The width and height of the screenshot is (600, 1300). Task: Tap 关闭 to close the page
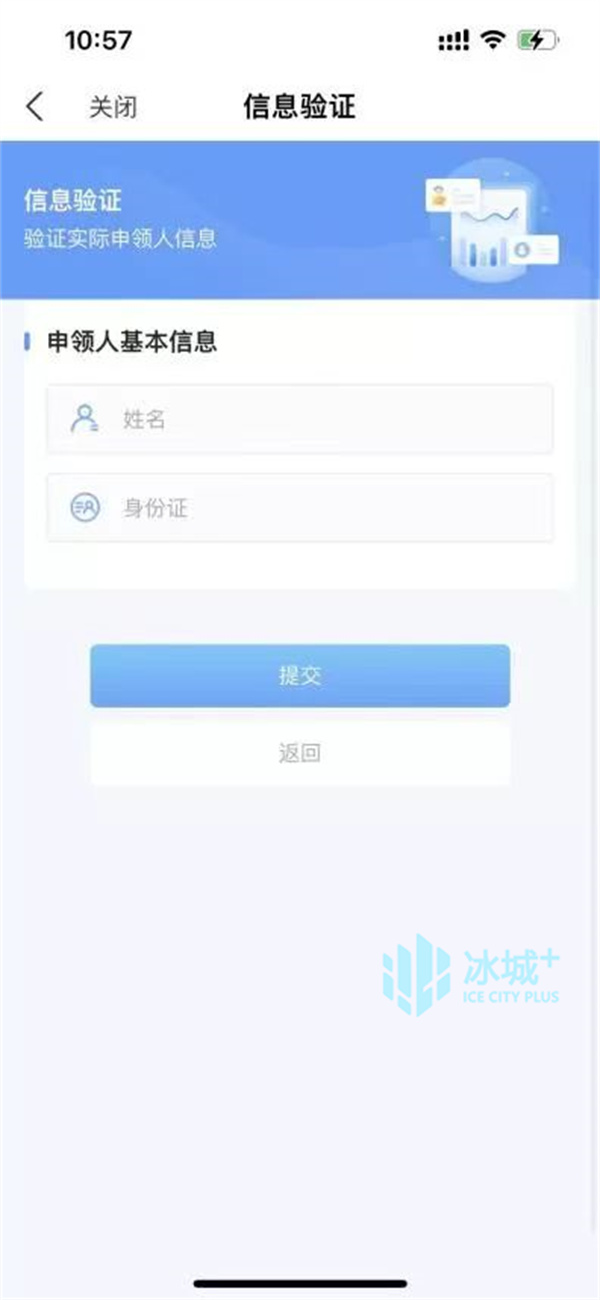(x=112, y=107)
